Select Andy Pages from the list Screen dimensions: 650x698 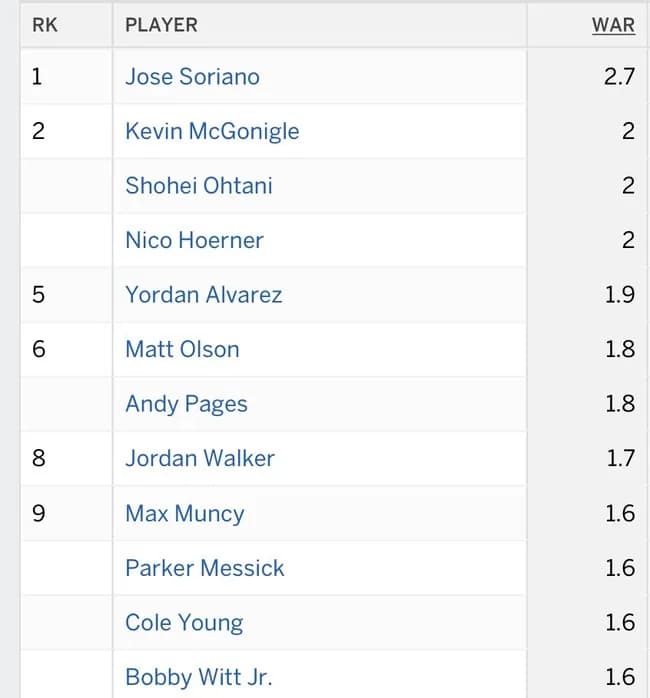point(186,404)
